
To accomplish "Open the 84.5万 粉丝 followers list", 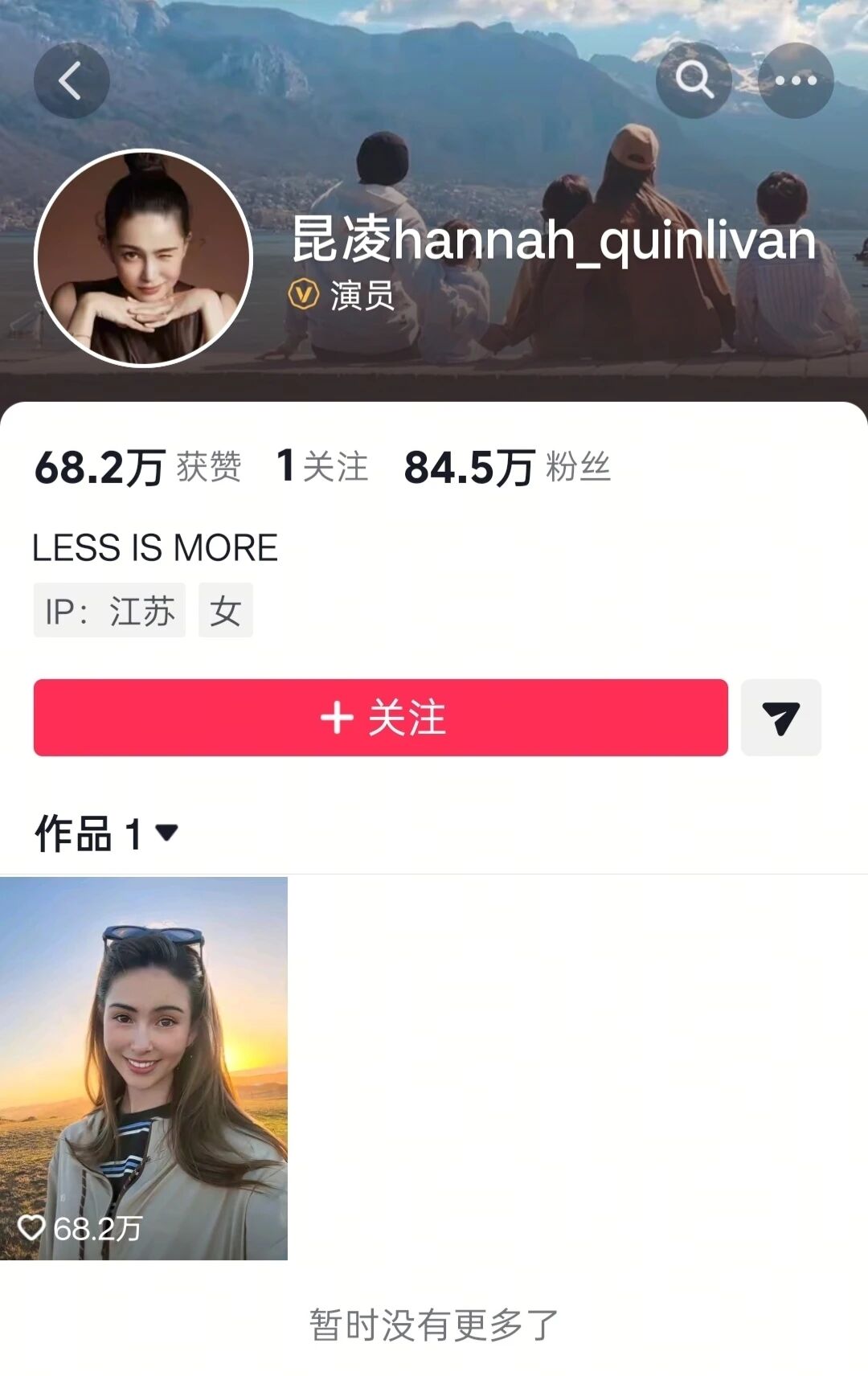I will [x=507, y=467].
